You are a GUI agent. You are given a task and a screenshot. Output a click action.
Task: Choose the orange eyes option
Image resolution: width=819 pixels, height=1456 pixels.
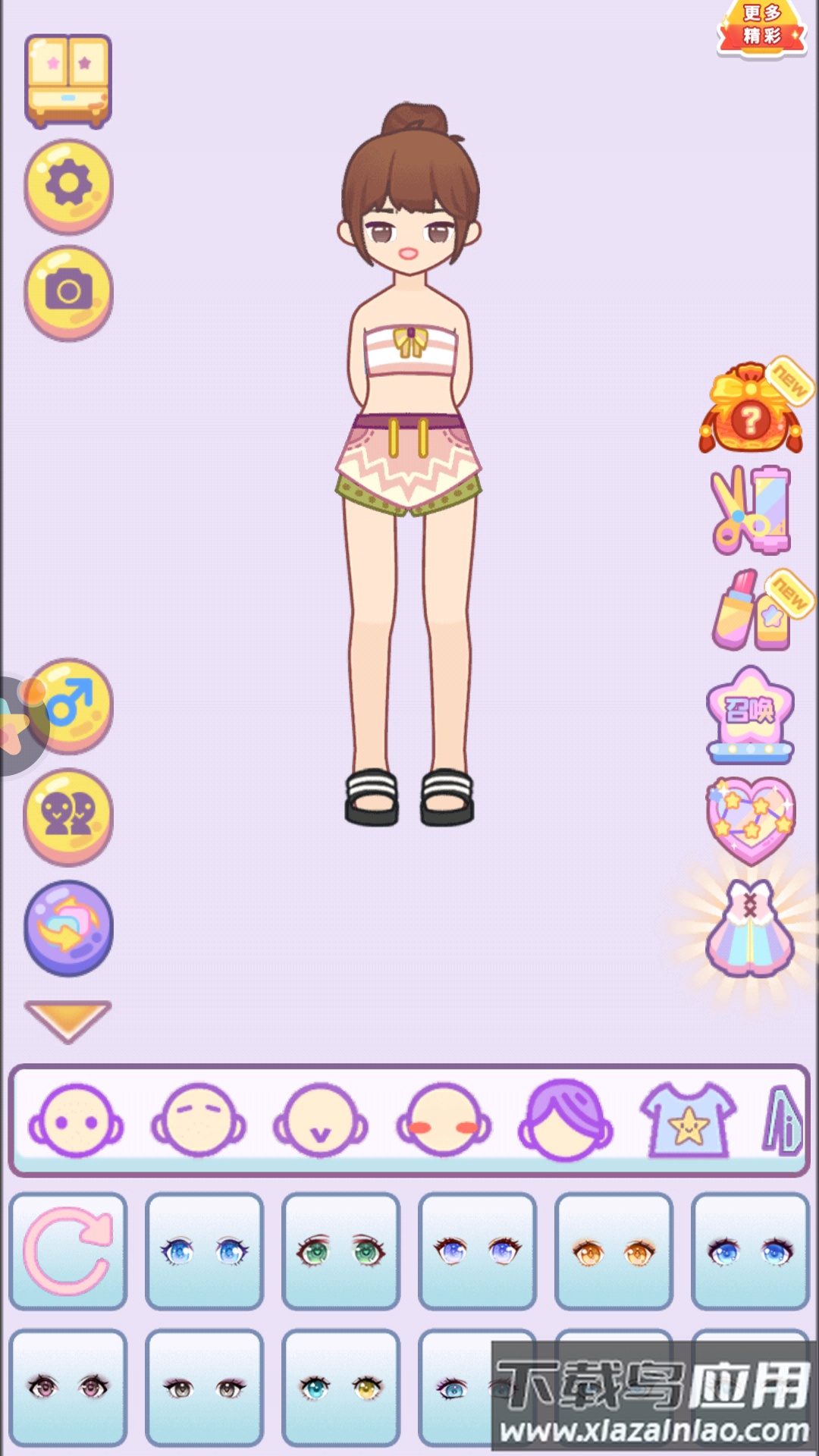click(613, 1251)
